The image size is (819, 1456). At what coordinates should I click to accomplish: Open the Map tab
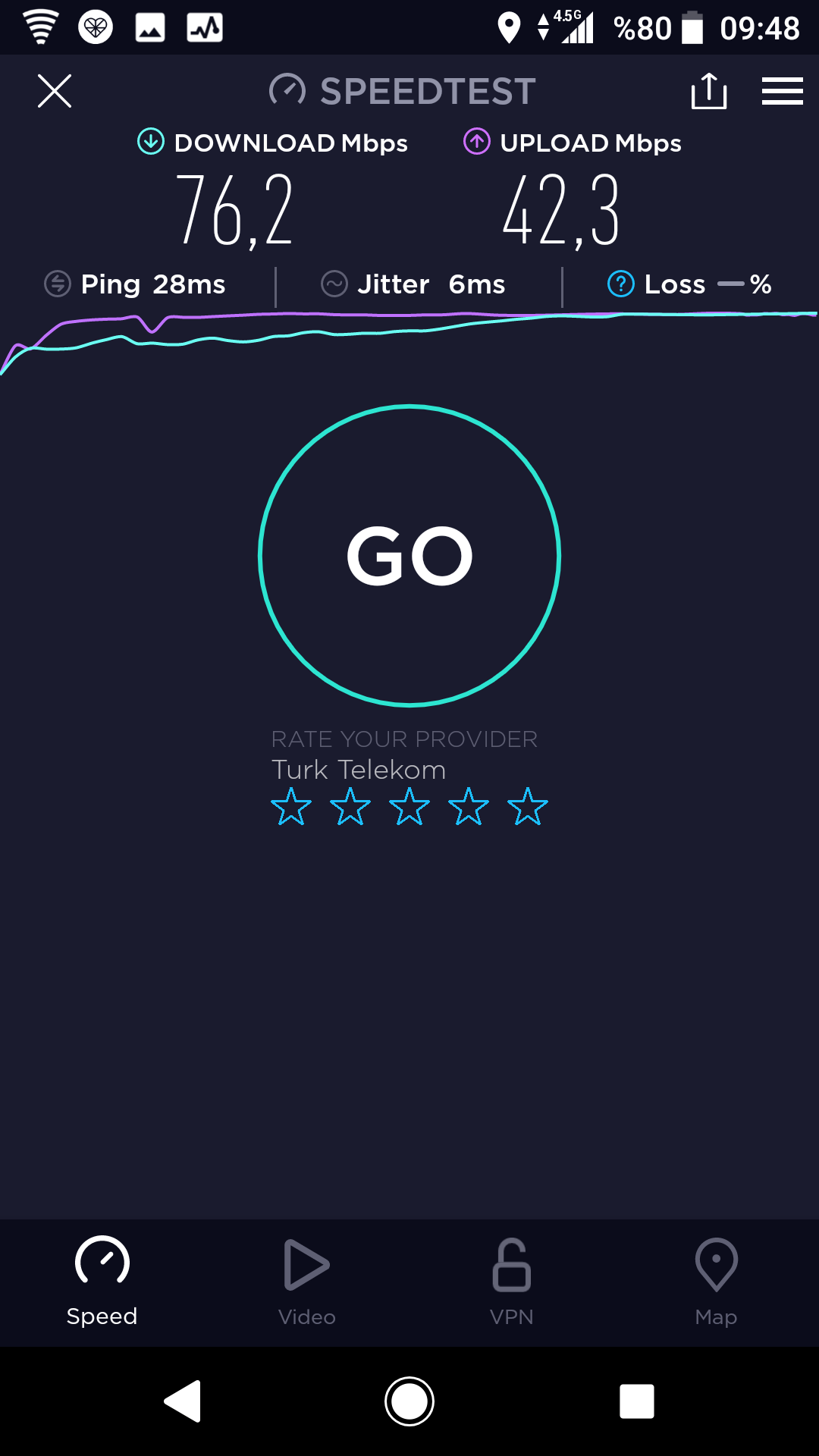pos(717,1282)
